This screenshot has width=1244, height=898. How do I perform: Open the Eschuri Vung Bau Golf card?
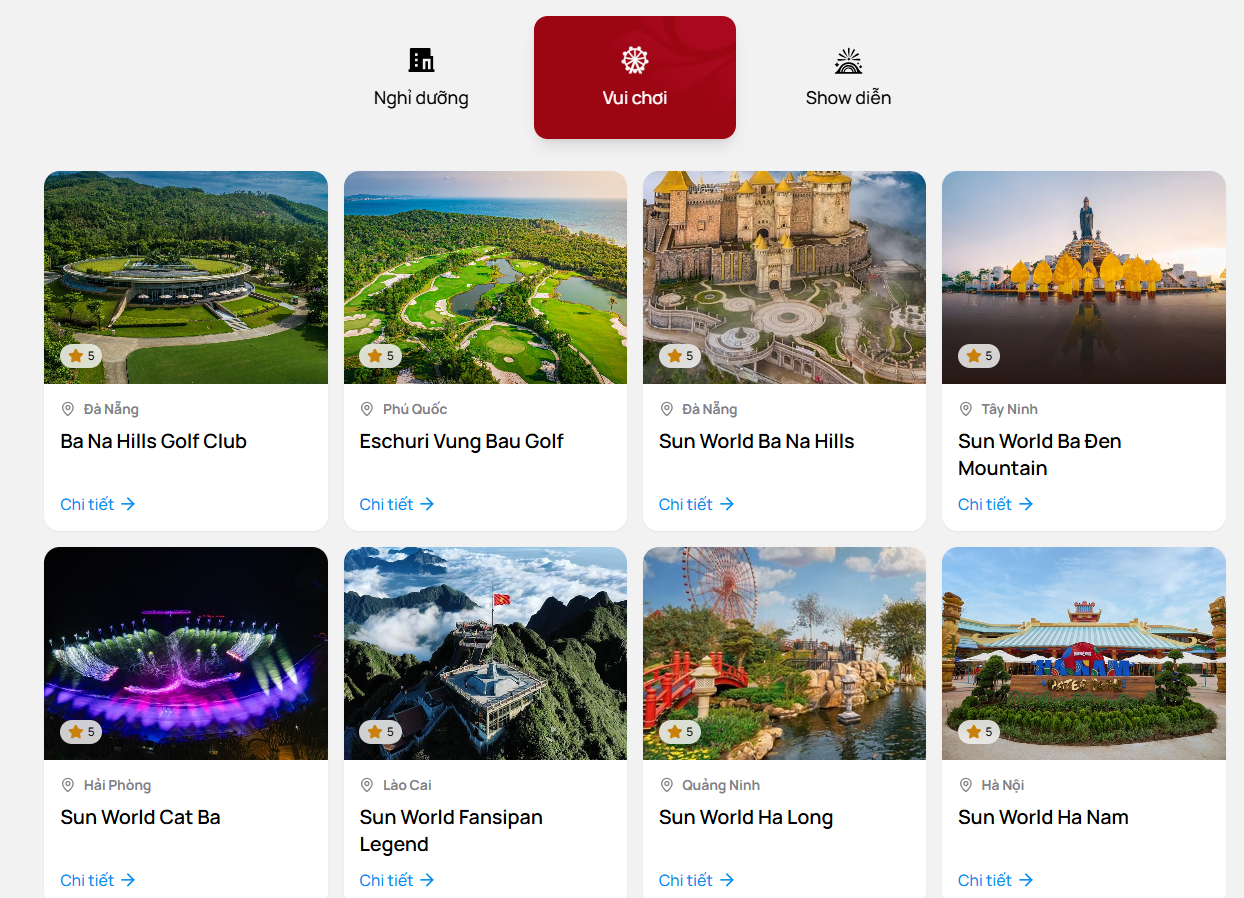(x=485, y=278)
